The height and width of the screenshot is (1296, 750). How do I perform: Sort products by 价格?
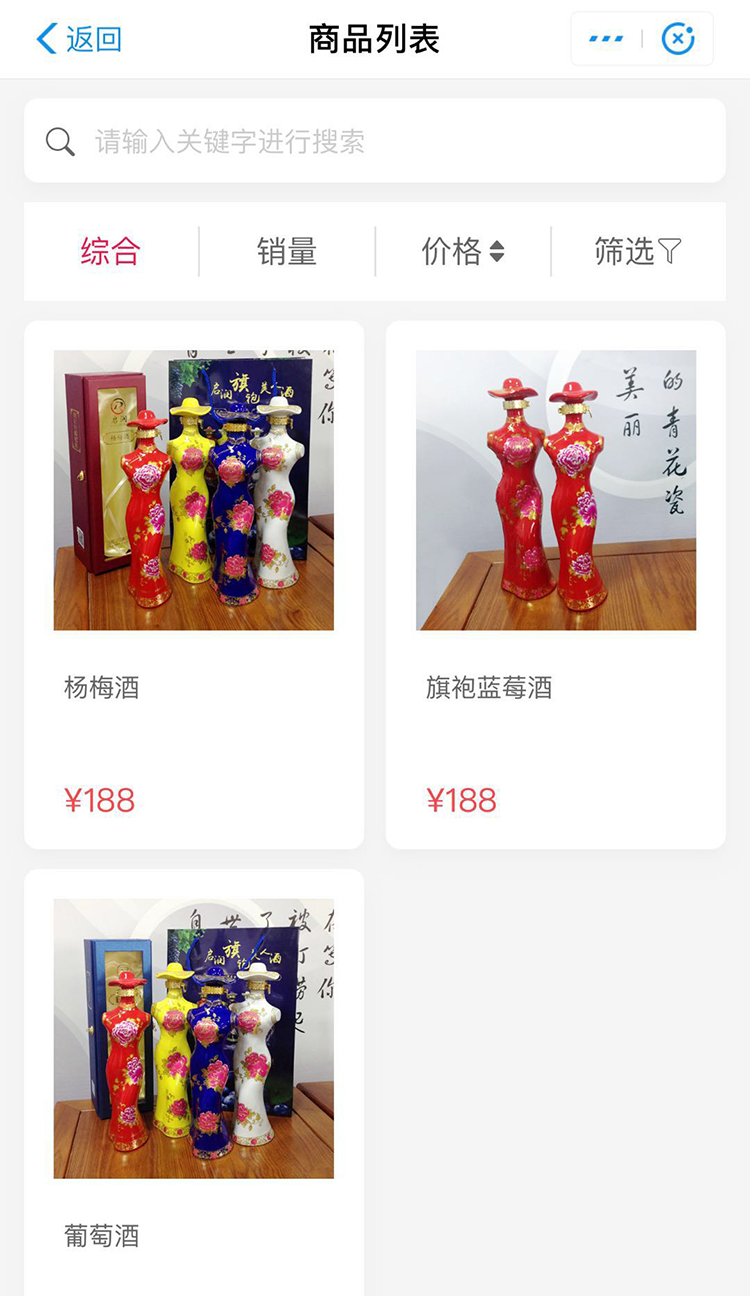coord(463,251)
